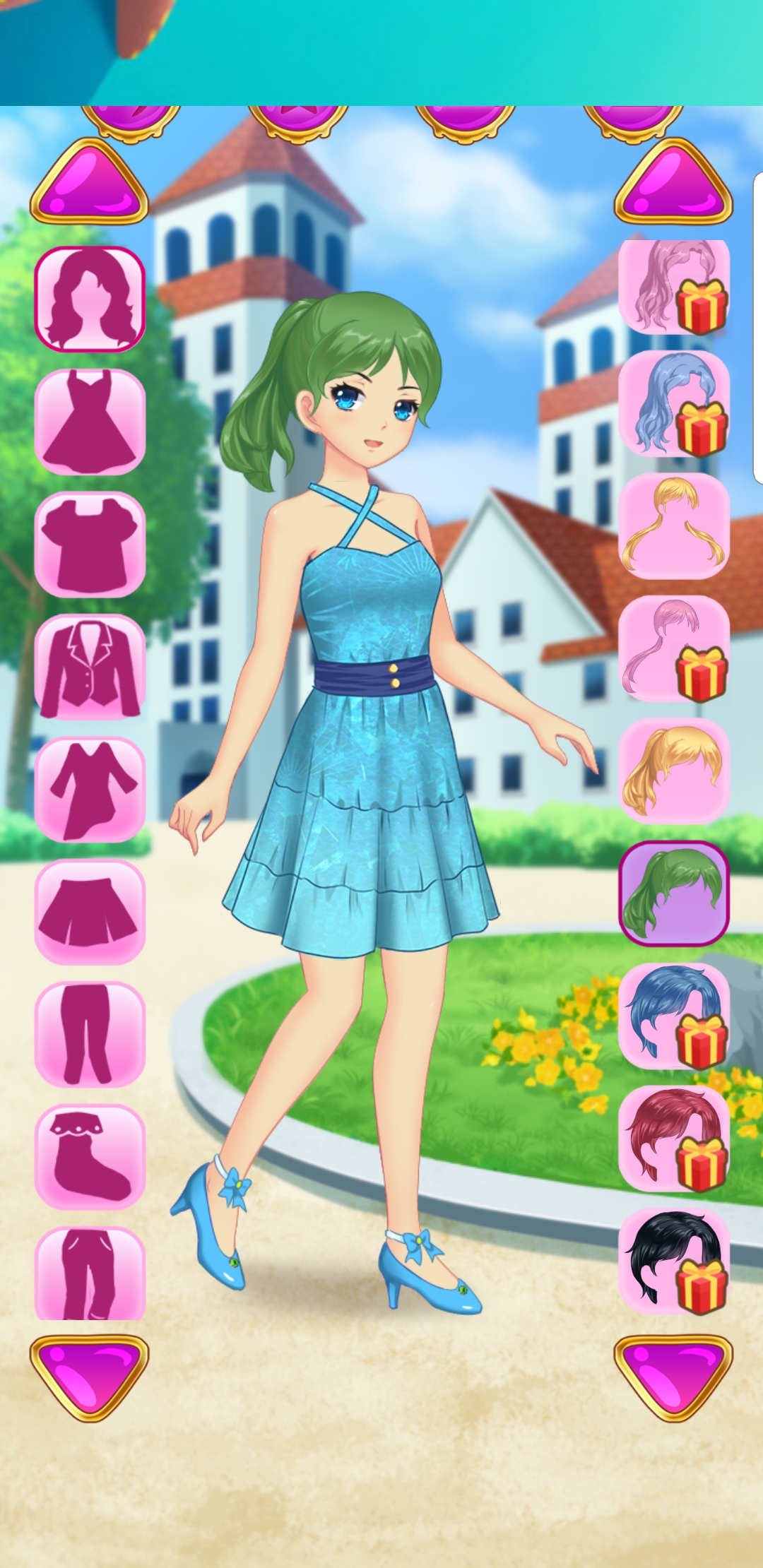Unlock the pink low ponytail hairstyle

tap(674, 648)
